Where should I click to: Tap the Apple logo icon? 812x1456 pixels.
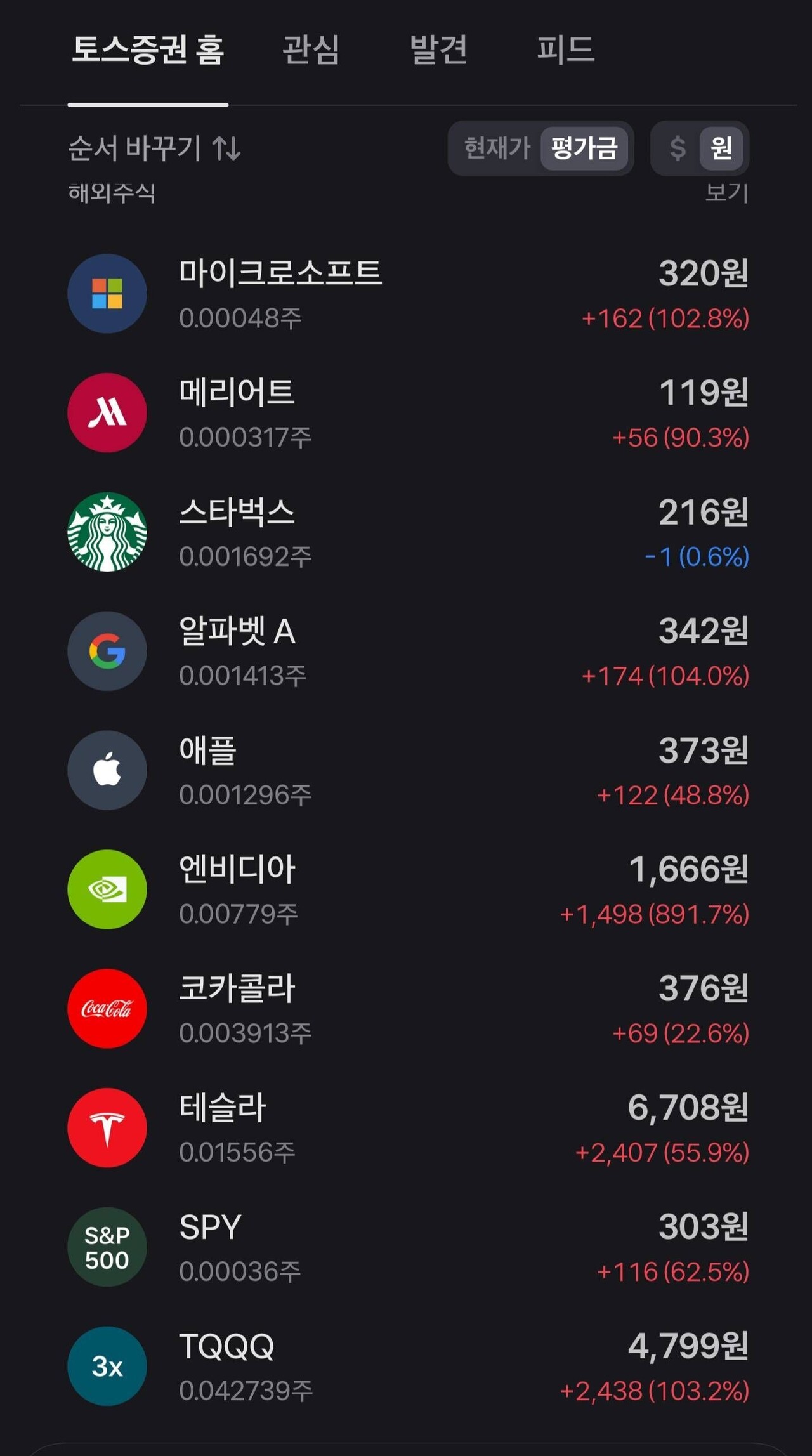[107, 770]
